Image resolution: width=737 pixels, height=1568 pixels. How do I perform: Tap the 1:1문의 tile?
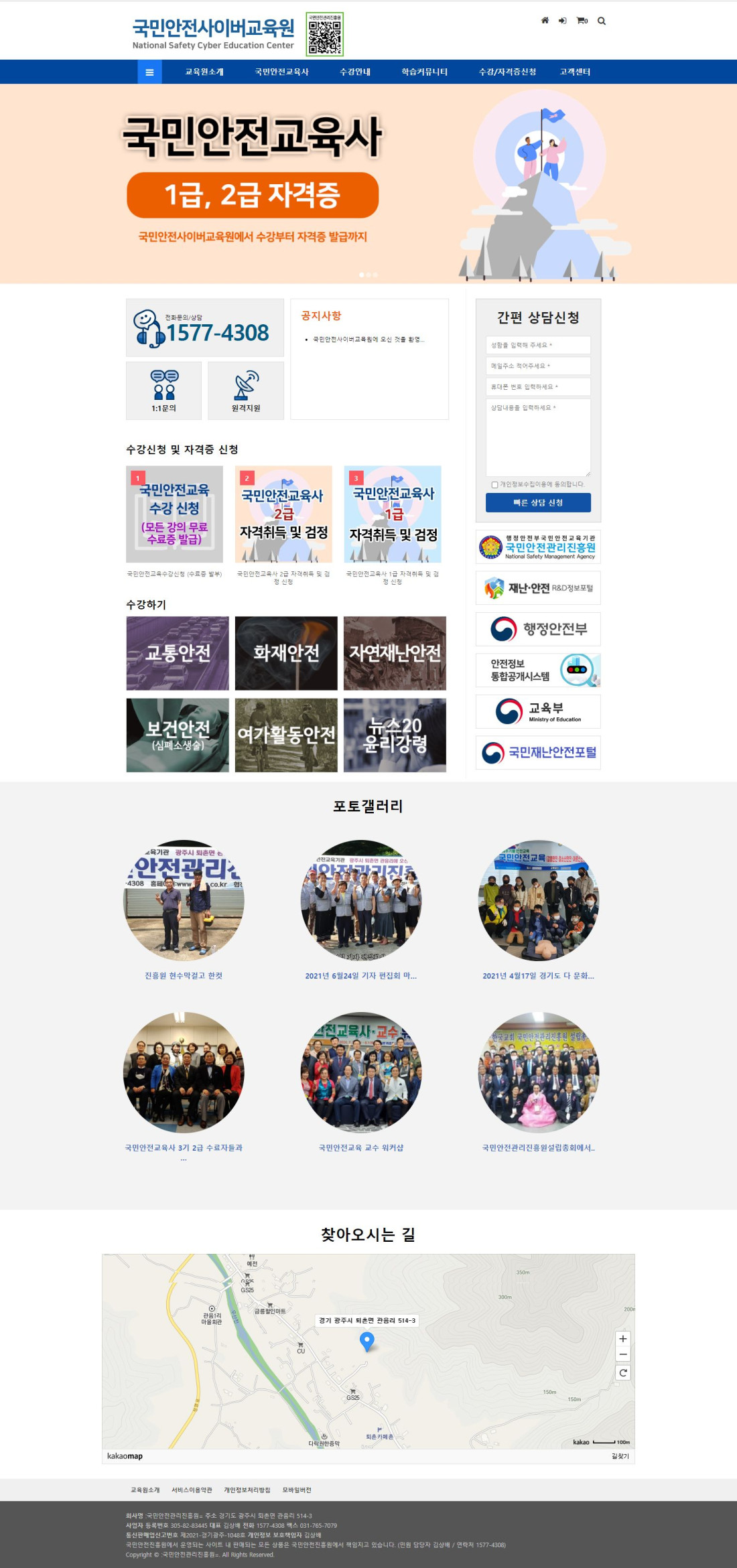coord(164,390)
